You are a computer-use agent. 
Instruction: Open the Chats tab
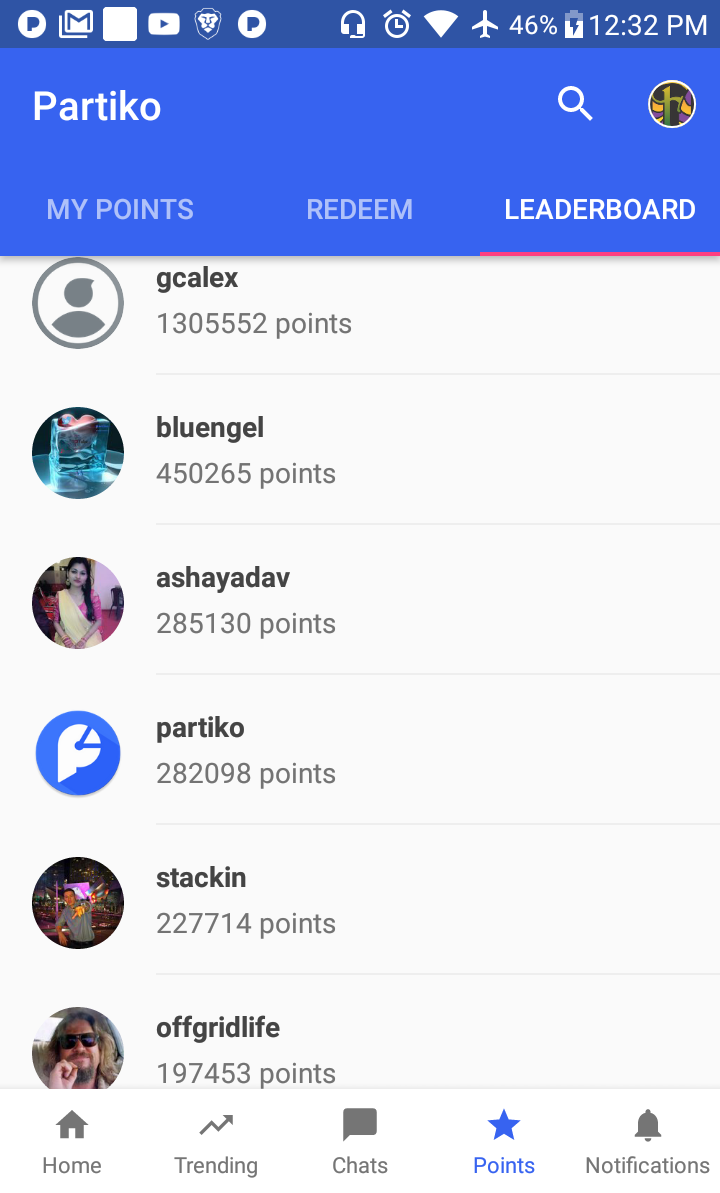360,1141
